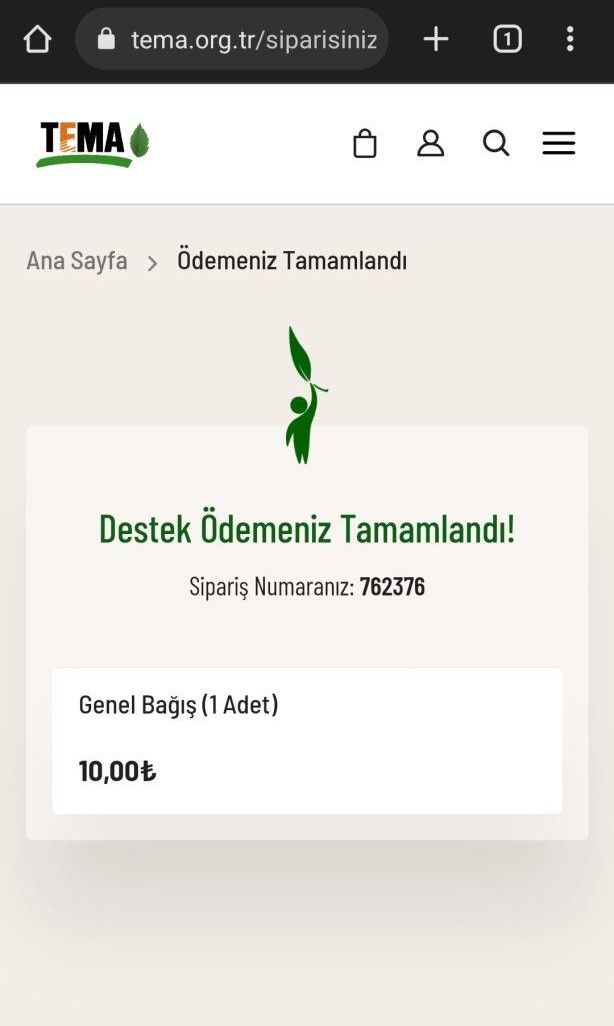Open the site search magnifier
This screenshot has width=614, height=1026.
[x=496, y=144]
